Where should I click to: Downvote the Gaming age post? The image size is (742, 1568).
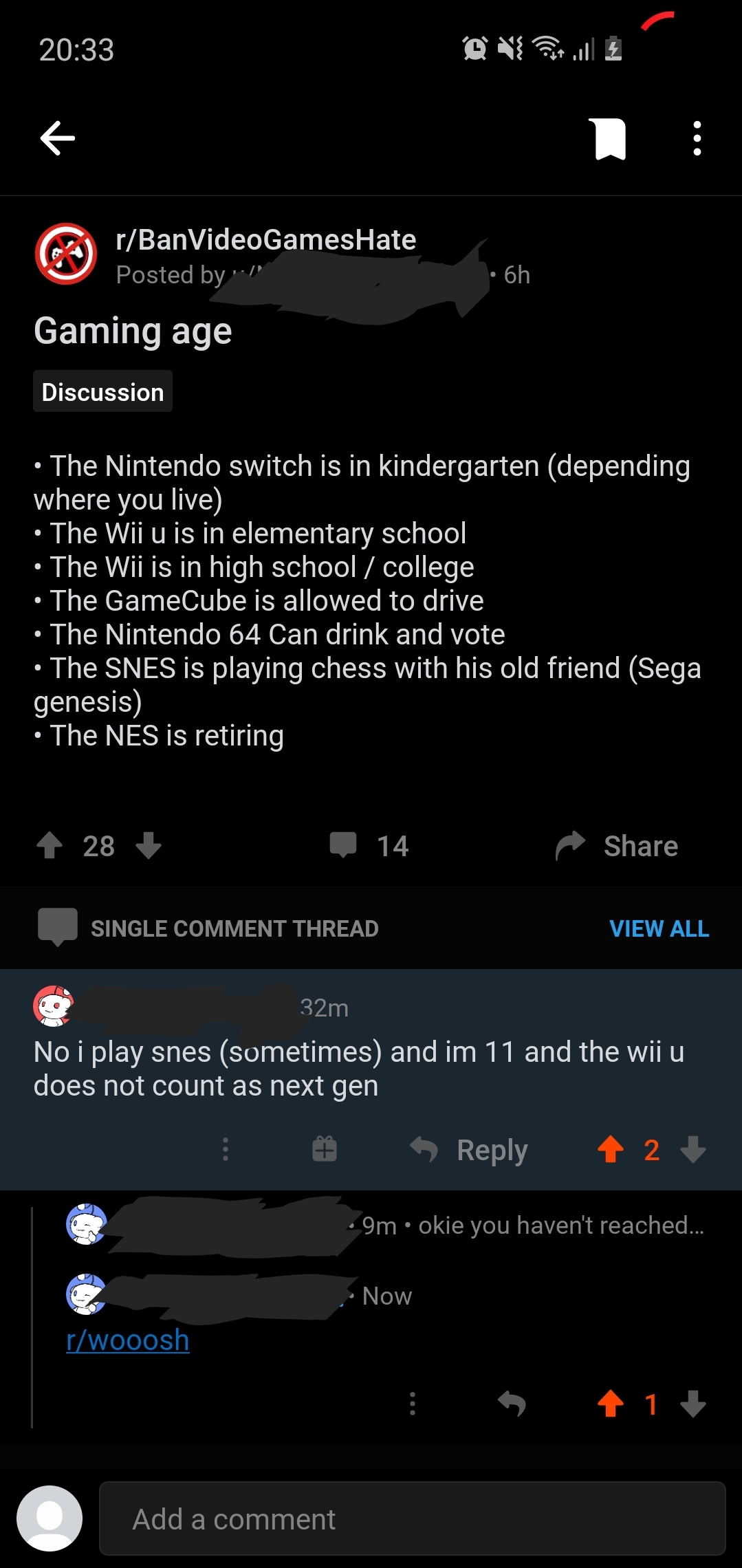[149, 846]
